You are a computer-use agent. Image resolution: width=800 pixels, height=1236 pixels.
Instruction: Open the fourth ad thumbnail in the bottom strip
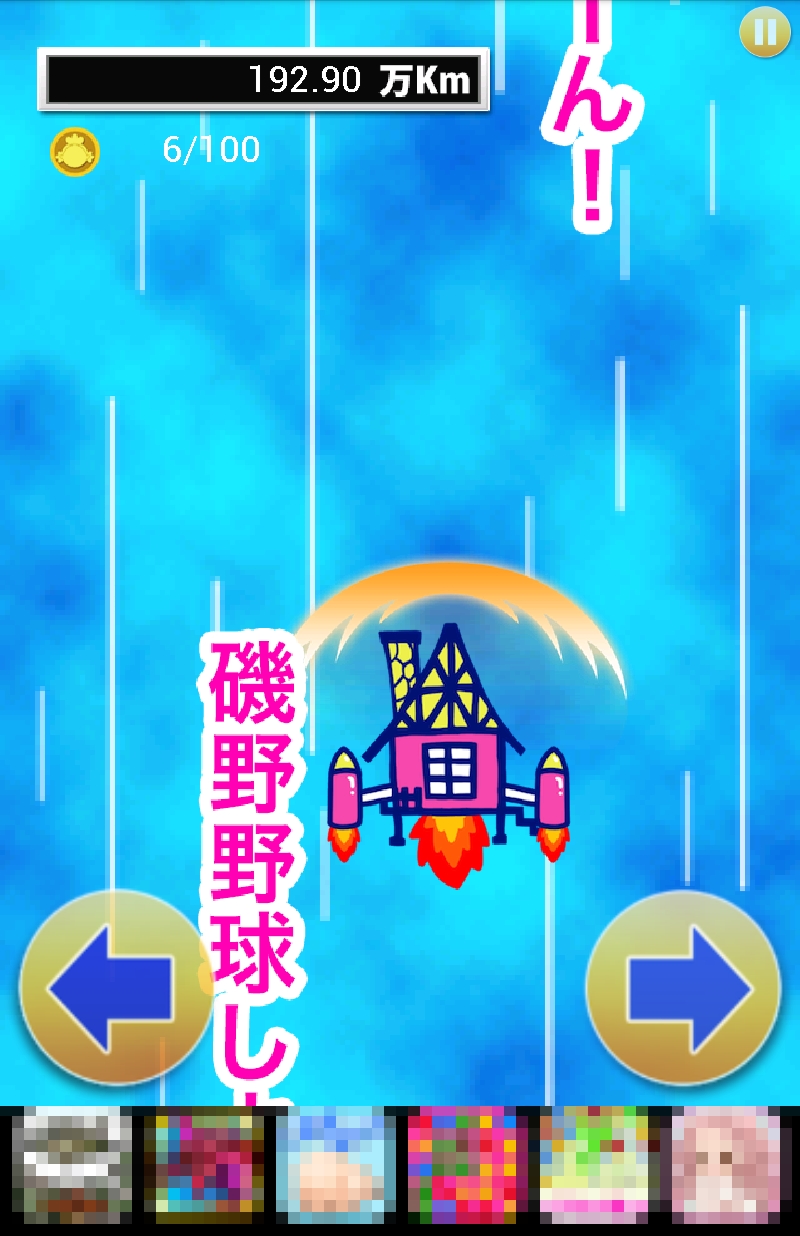coord(468,1171)
